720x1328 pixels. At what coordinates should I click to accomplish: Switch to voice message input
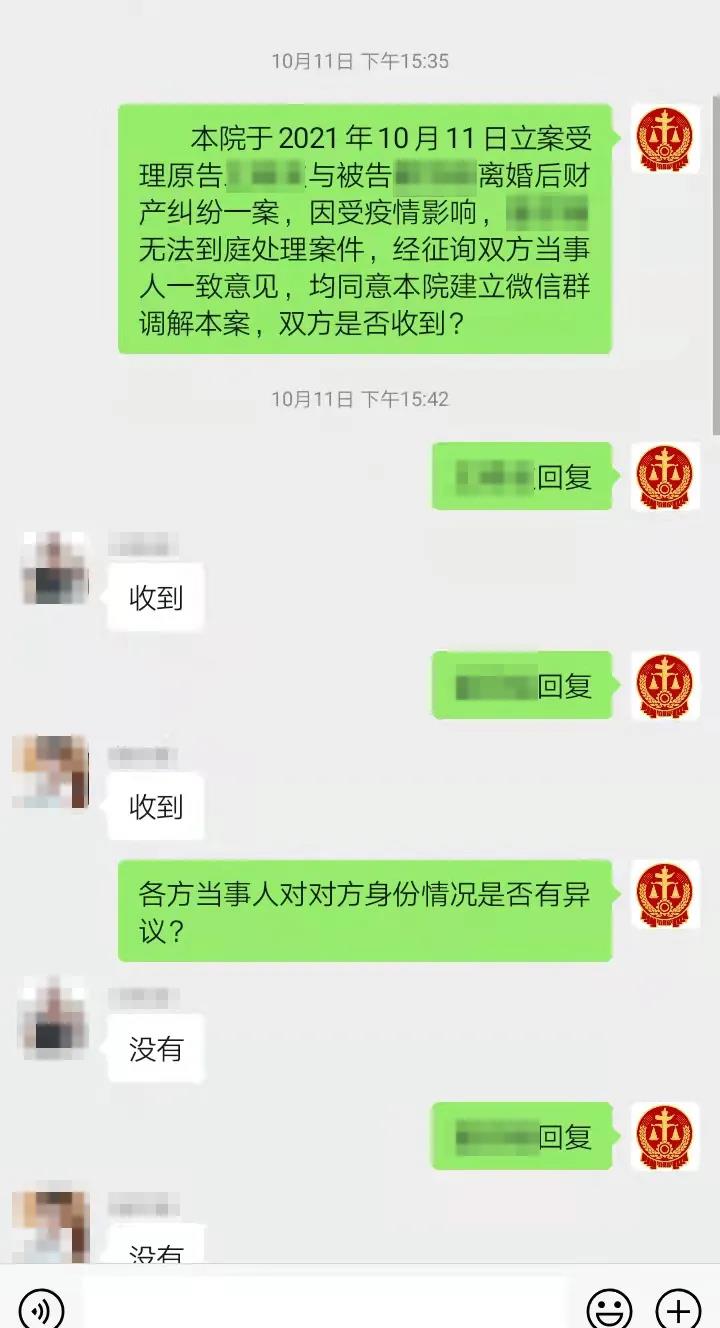pyautogui.click(x=41, y=1307)
